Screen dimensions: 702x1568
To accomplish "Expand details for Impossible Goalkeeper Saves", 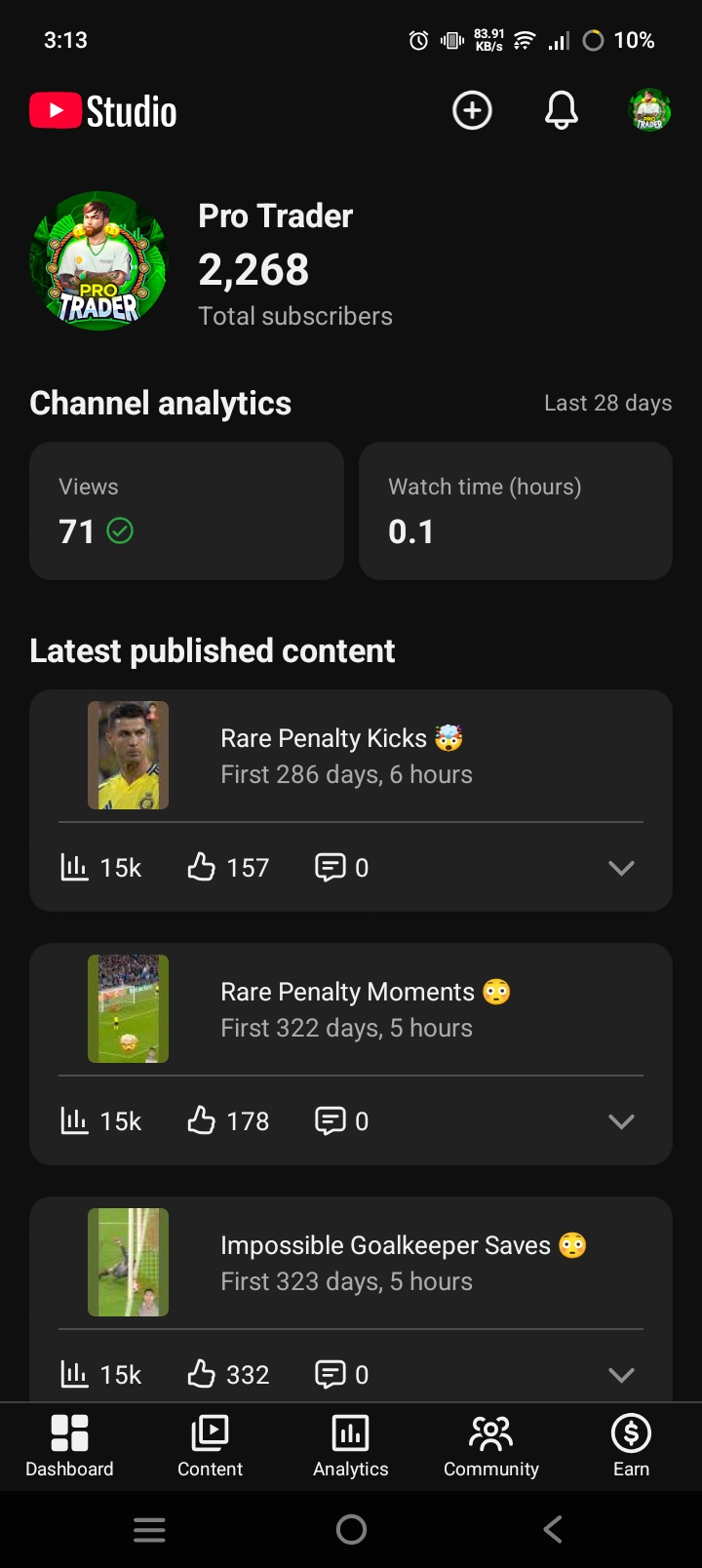I will tap(621, 1375).
